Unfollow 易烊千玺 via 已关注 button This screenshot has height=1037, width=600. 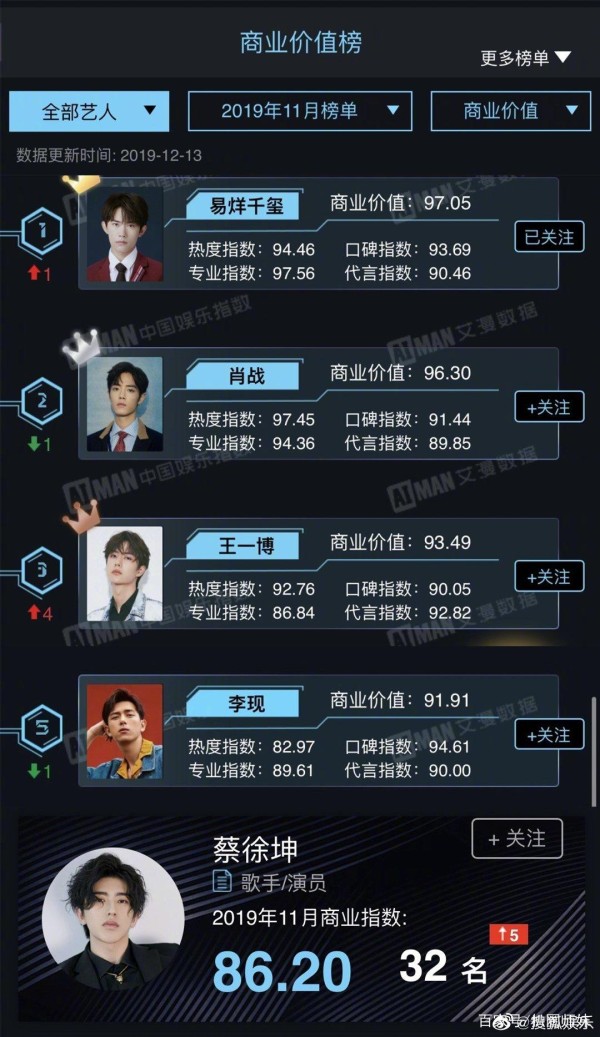pyautogui.click(x=550, y=237)
